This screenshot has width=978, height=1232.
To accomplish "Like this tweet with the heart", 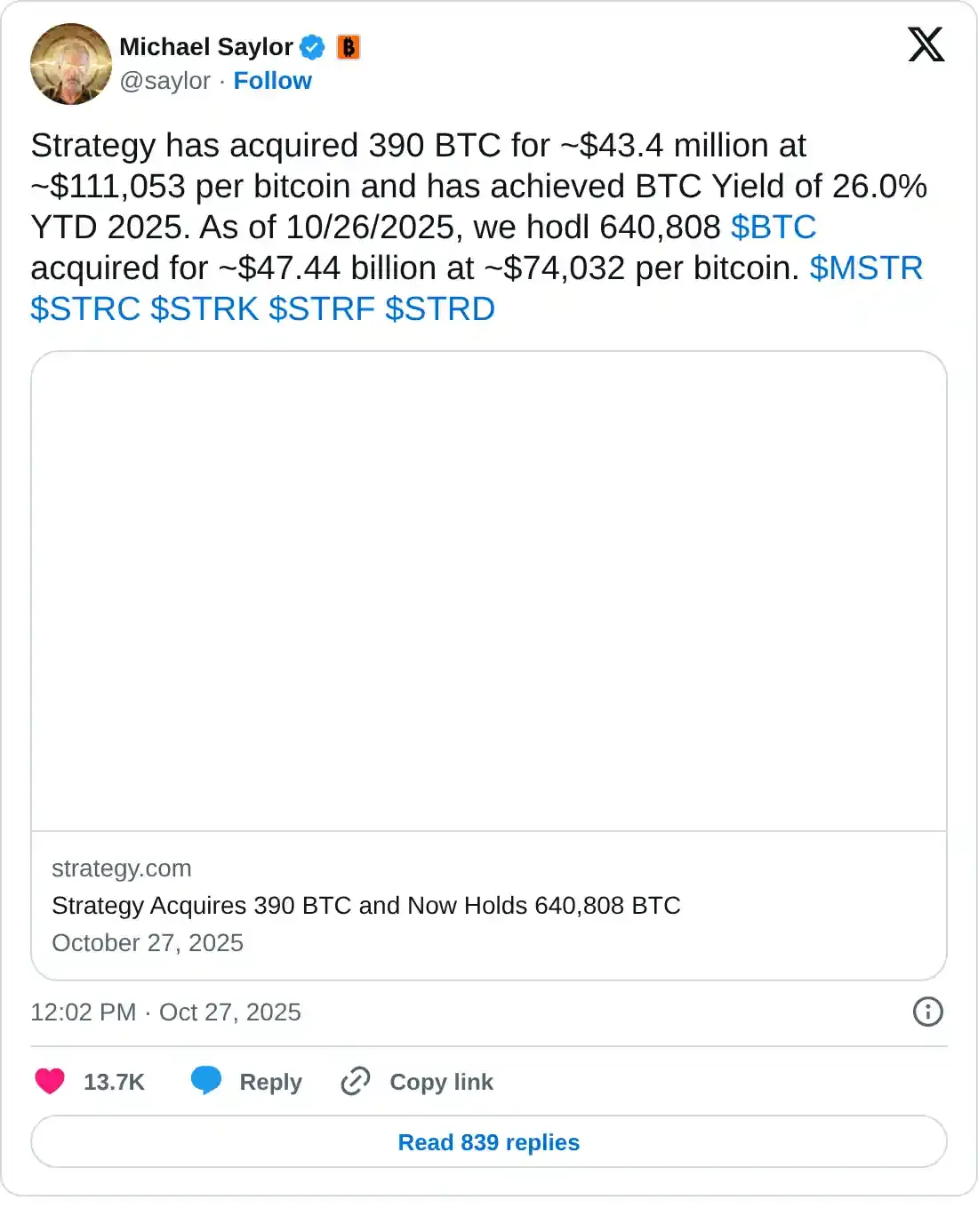I will [x=51, y=1082].
